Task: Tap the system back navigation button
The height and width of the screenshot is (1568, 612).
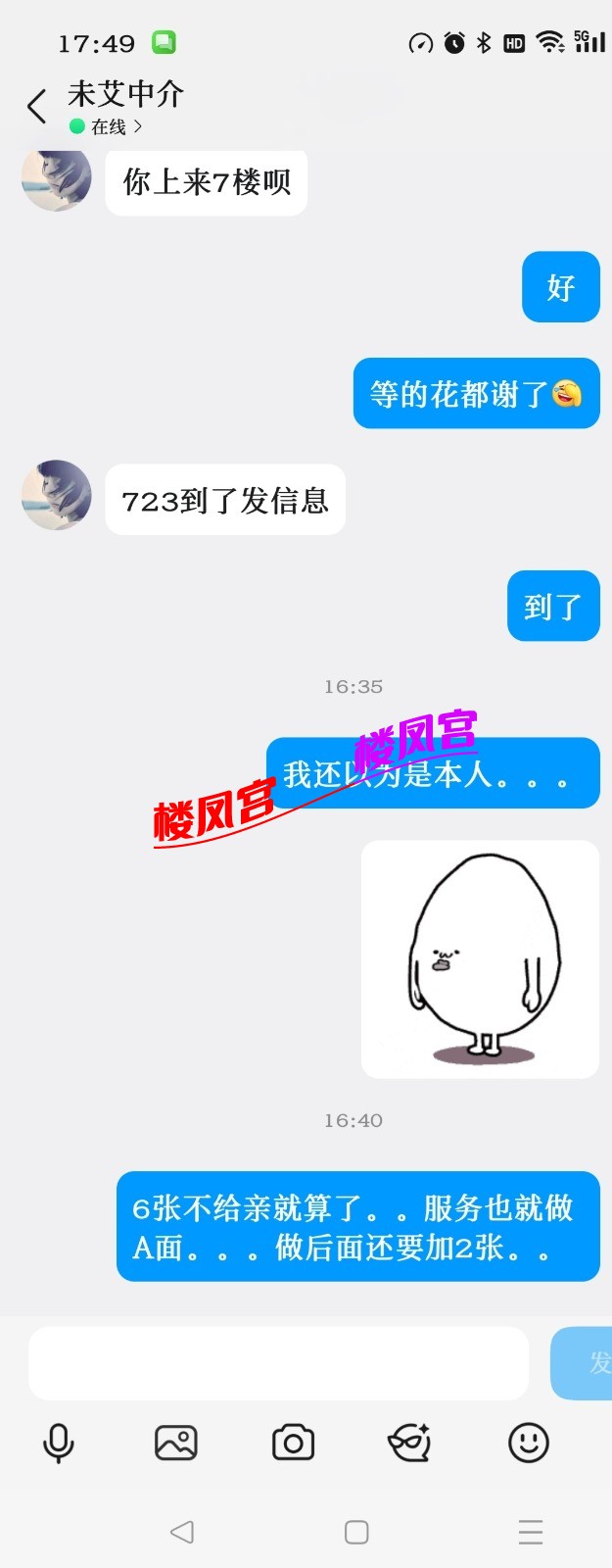Action: pyautogui.click(x=182, y=1532)
